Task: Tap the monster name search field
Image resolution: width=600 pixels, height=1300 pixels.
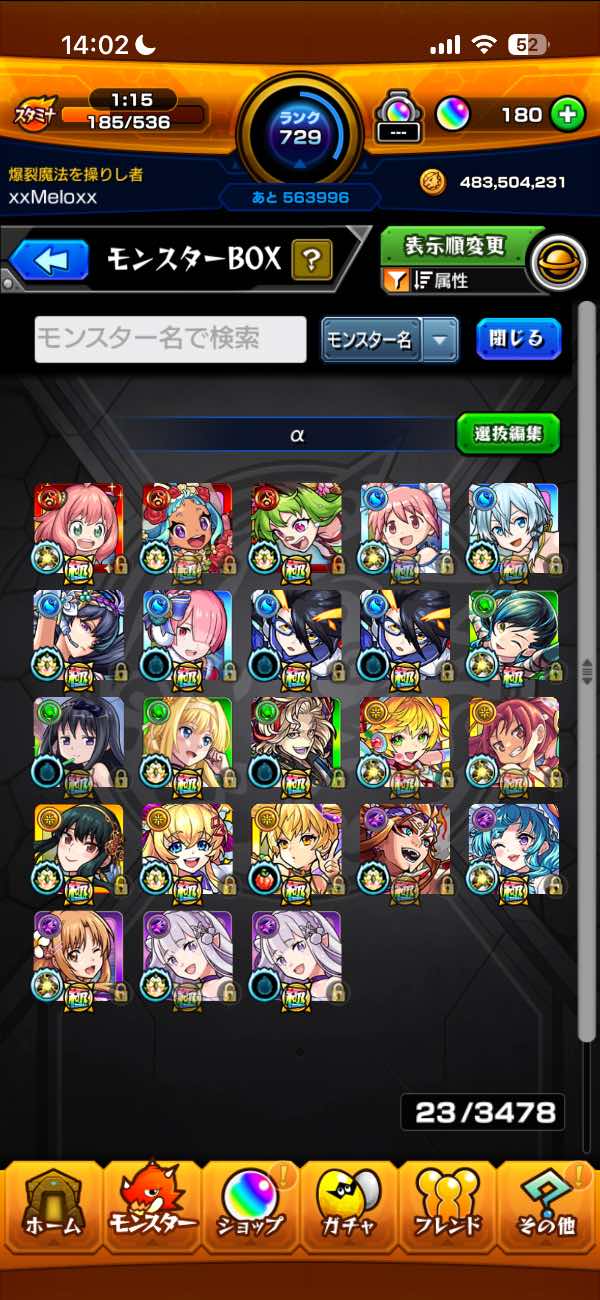Action: point(171,339)
